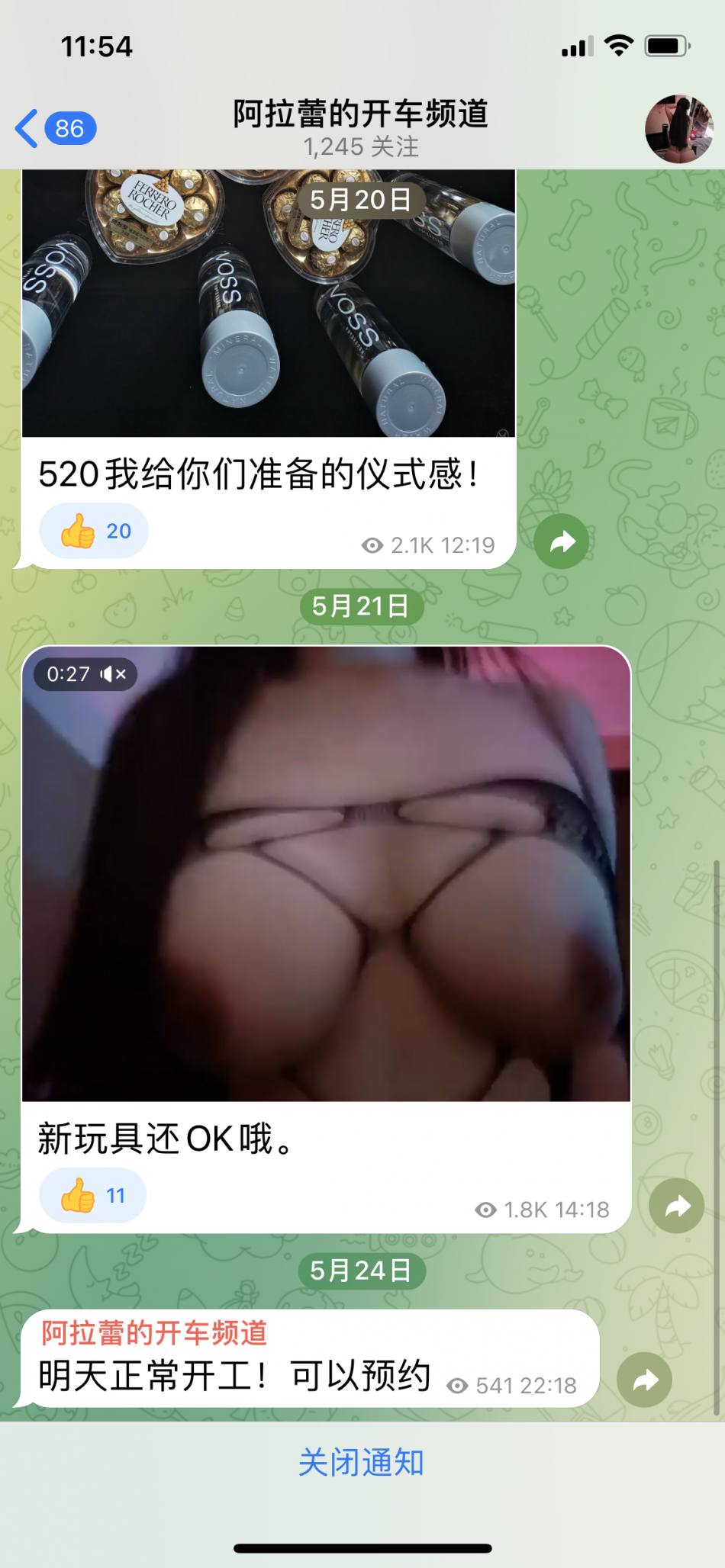Tap thumbs-up reaction with 20 likes
The width and height of the screenshot is (725, 1568).
click(x=94, y=531)
